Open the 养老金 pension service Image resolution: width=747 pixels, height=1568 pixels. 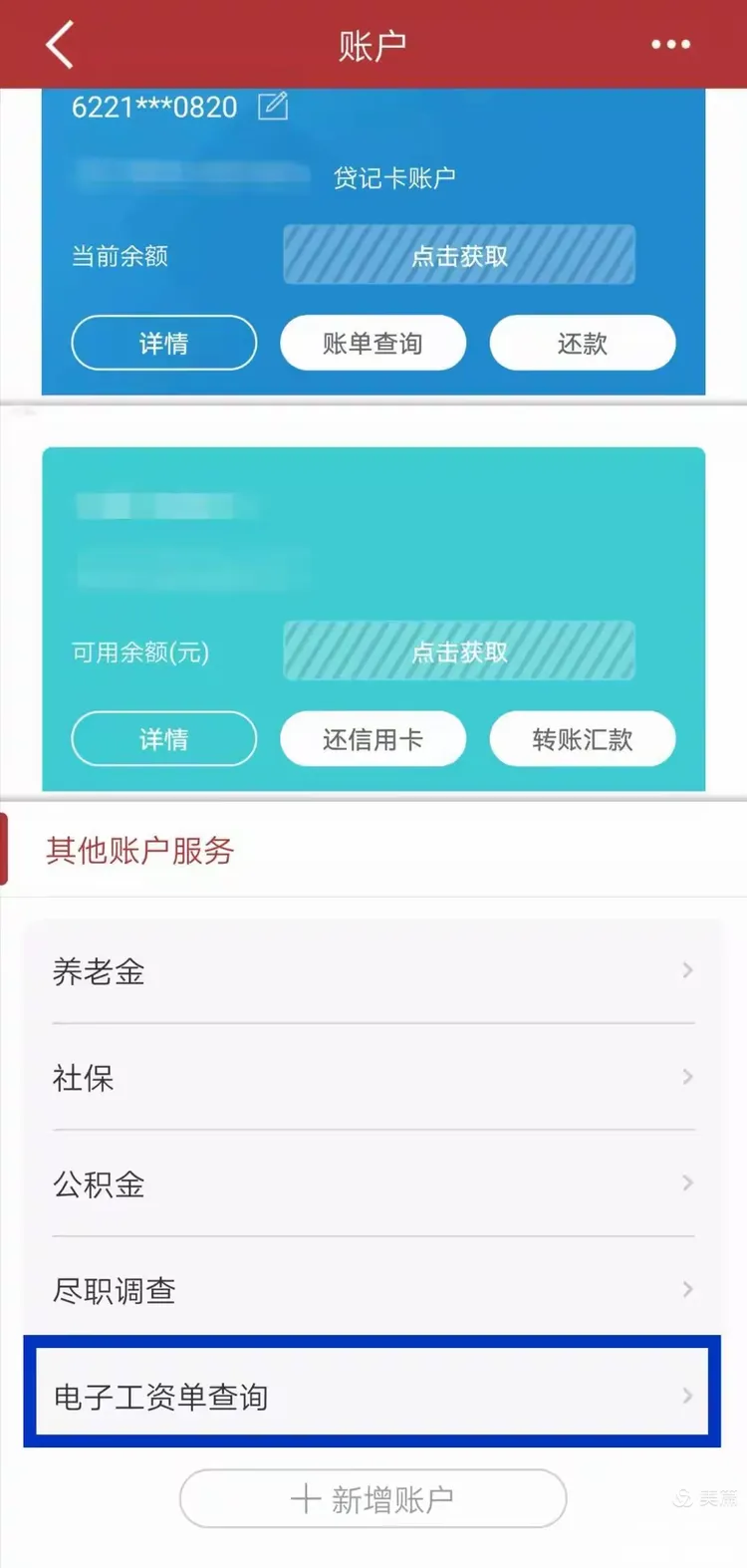pyautogui.click(x=373, y=971)
